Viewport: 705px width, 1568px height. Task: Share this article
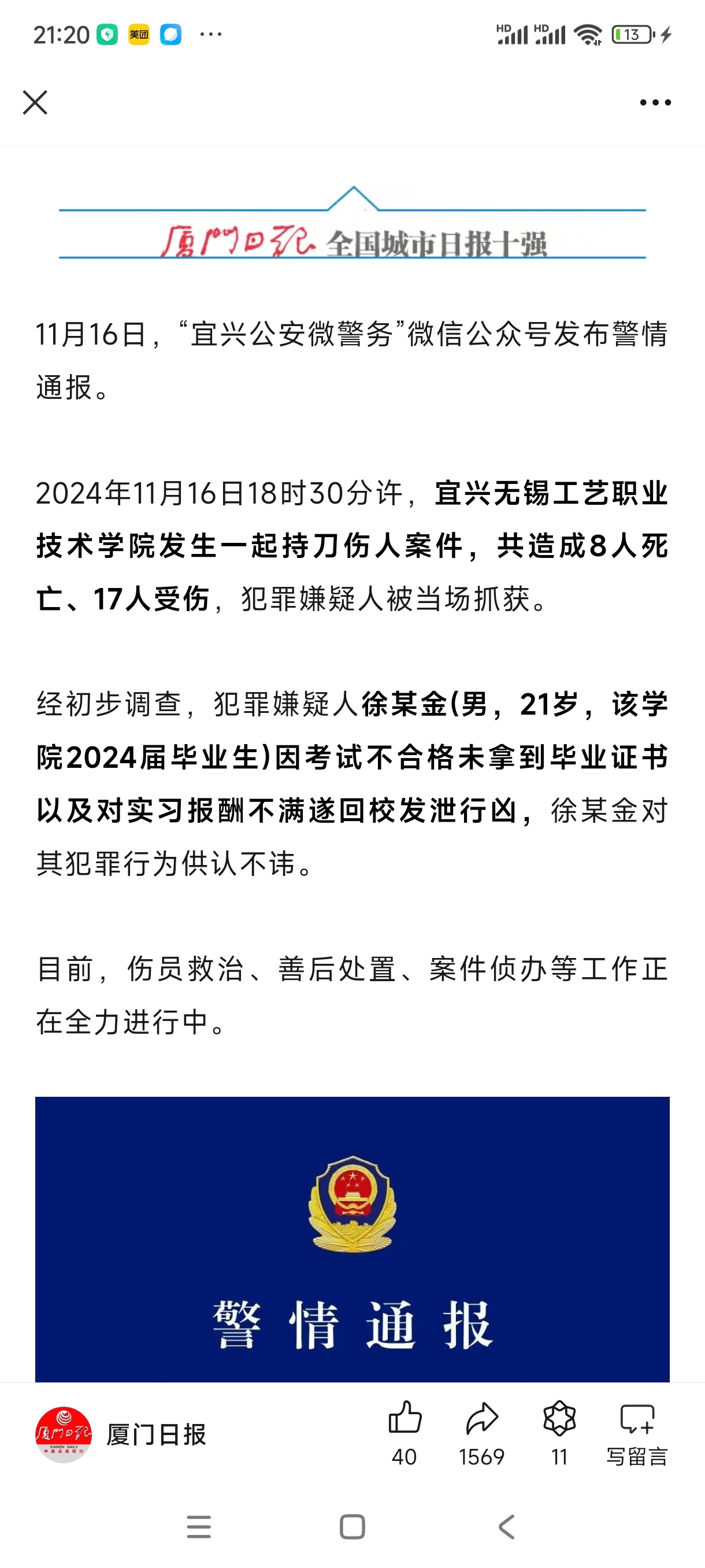(482, 1433)
